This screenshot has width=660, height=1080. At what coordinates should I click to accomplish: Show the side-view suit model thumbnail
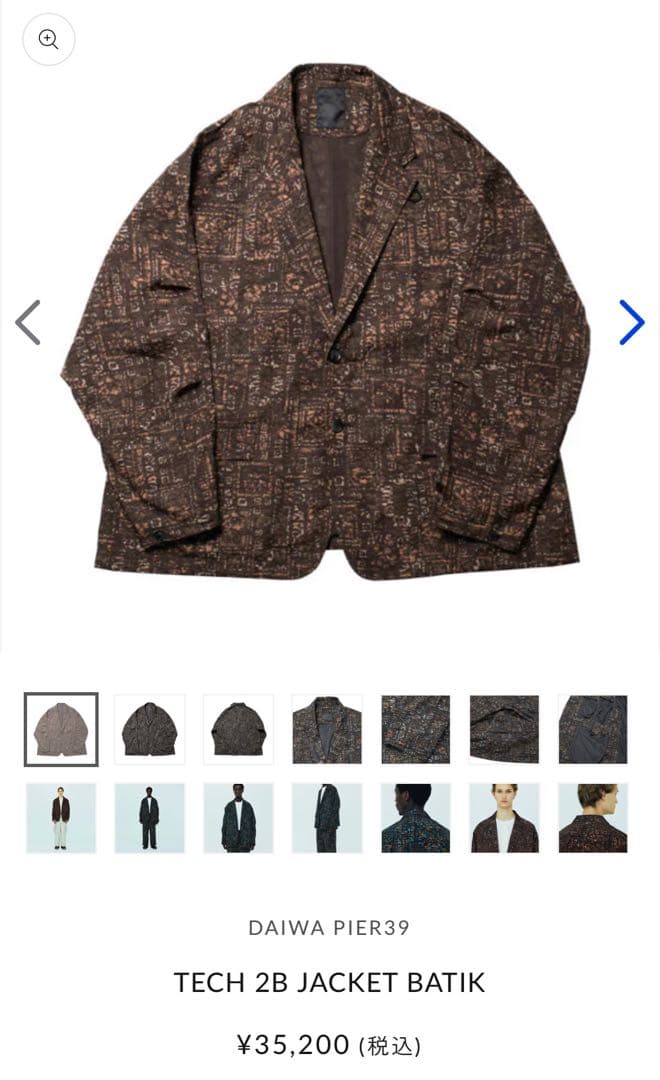(x=327, y=818)
